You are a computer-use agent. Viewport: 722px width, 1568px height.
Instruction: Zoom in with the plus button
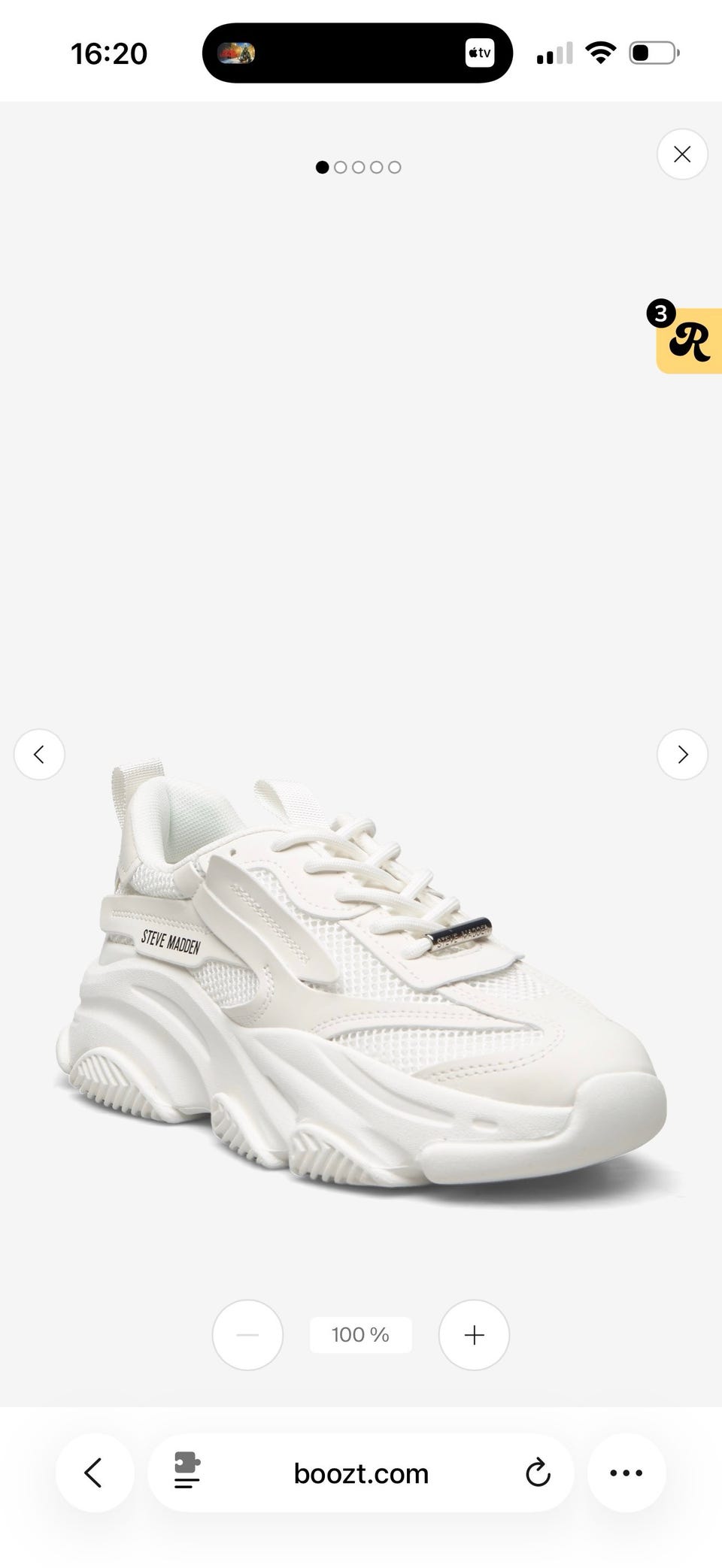474,1335
